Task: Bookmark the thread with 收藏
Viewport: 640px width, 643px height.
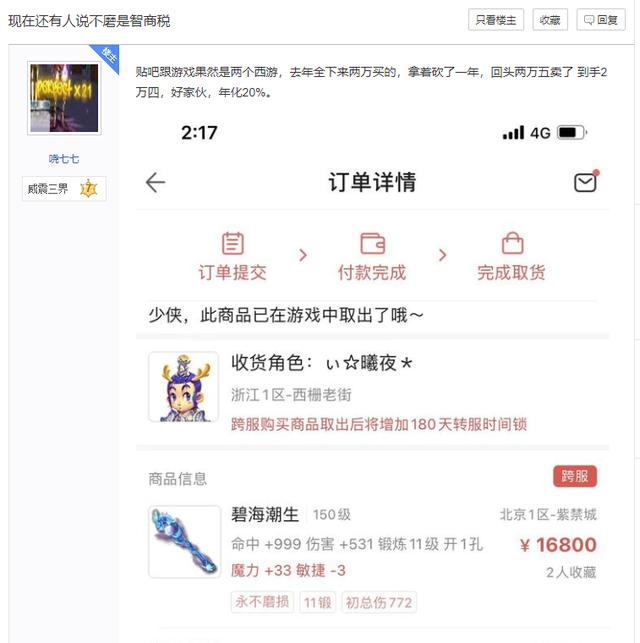Action: click(550, 20)
